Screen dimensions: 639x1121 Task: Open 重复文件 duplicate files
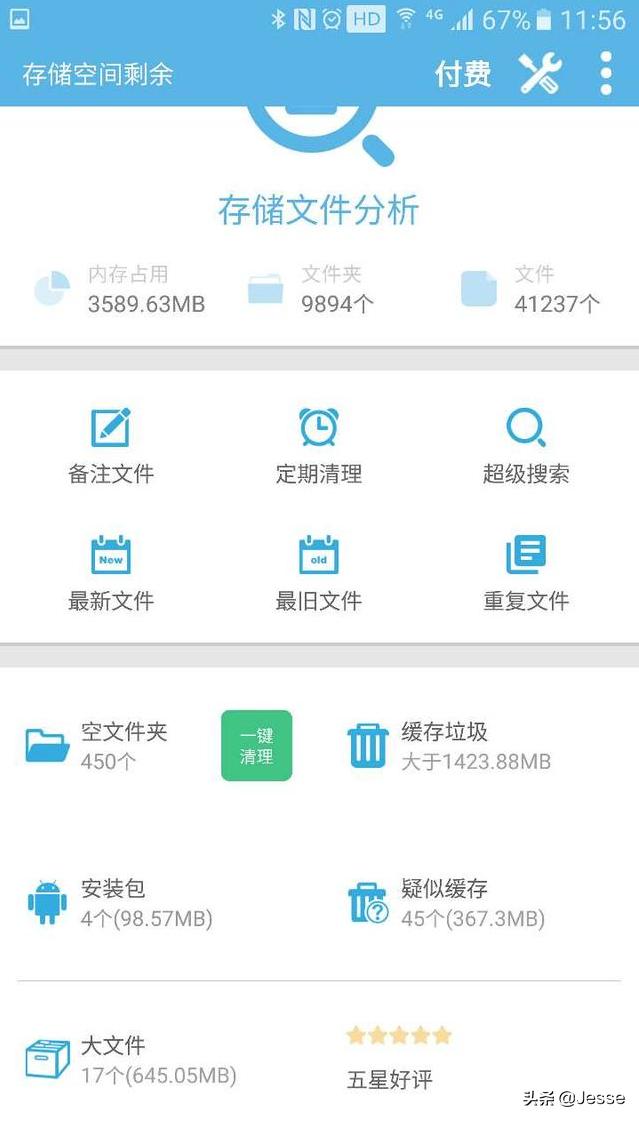click(x=526, y=573)
